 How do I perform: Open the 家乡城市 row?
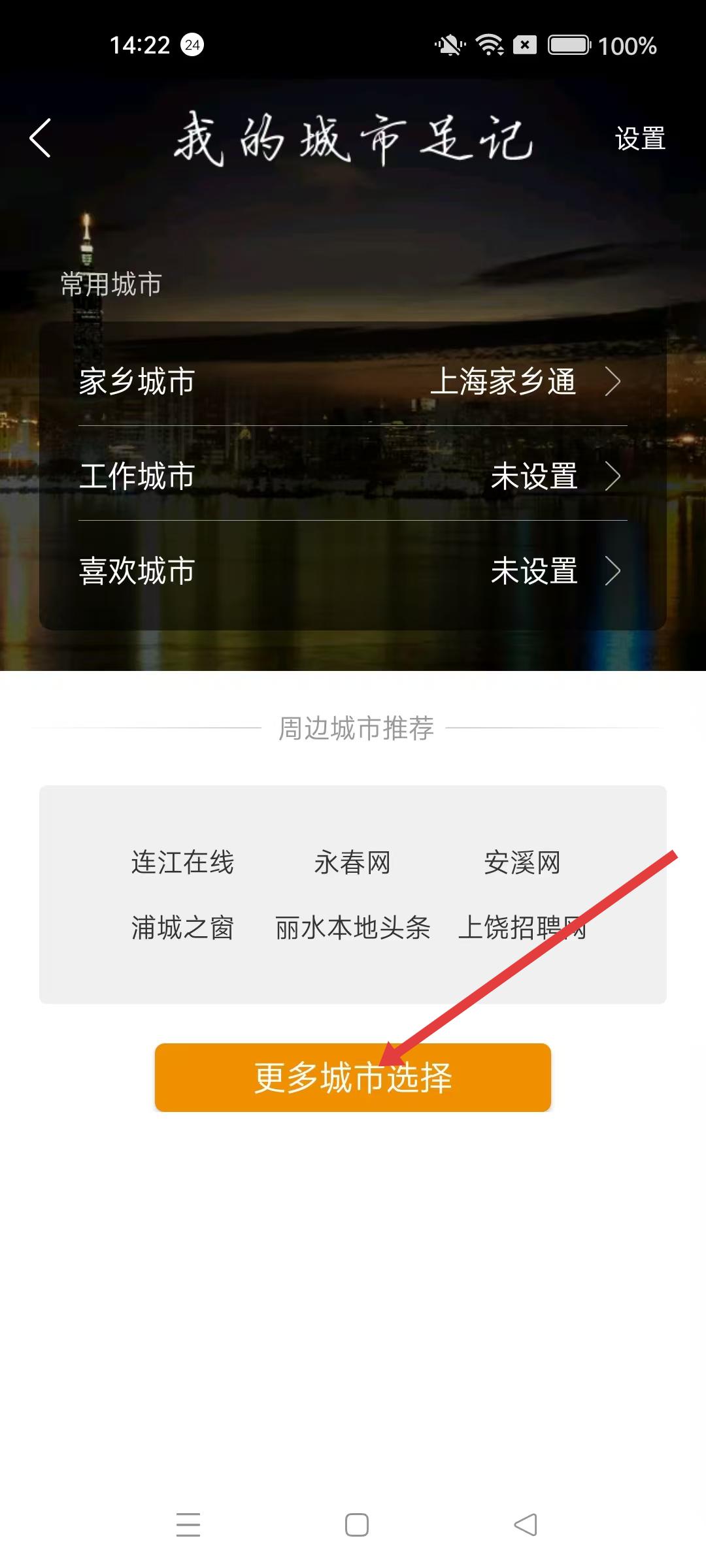[353, 381]
